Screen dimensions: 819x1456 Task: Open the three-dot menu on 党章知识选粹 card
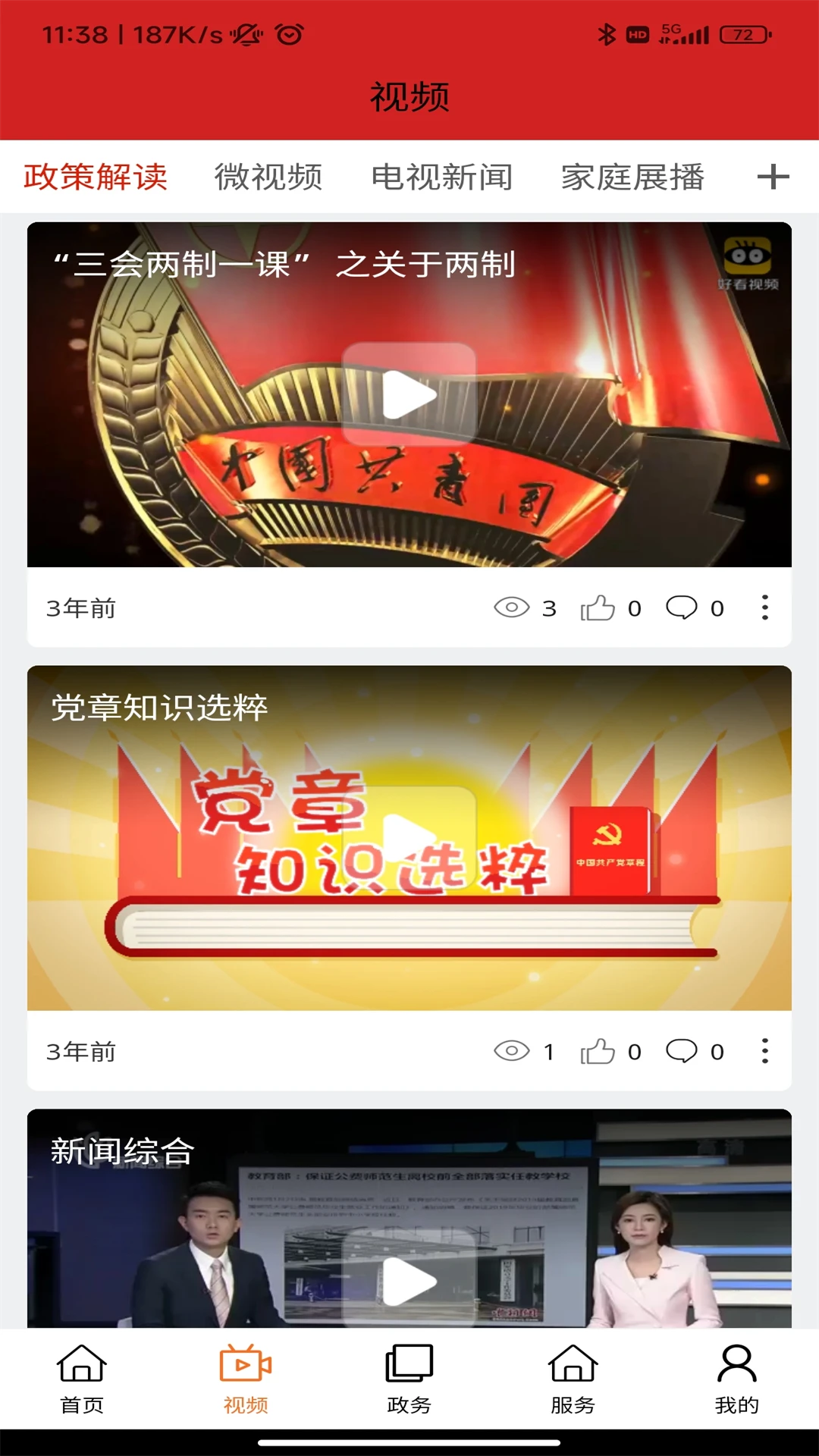[765, 1050]
